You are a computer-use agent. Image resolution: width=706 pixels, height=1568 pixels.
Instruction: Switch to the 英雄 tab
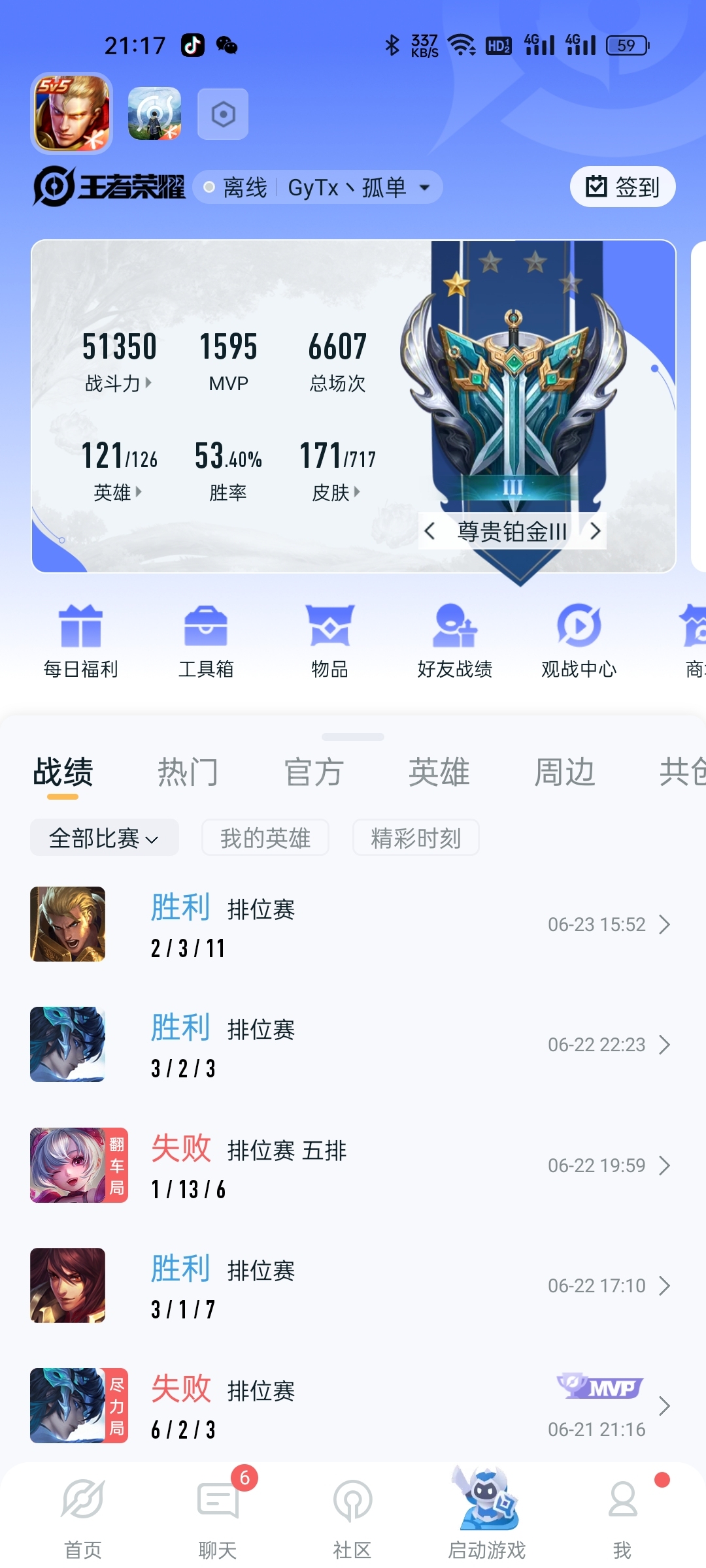point(439,772)
